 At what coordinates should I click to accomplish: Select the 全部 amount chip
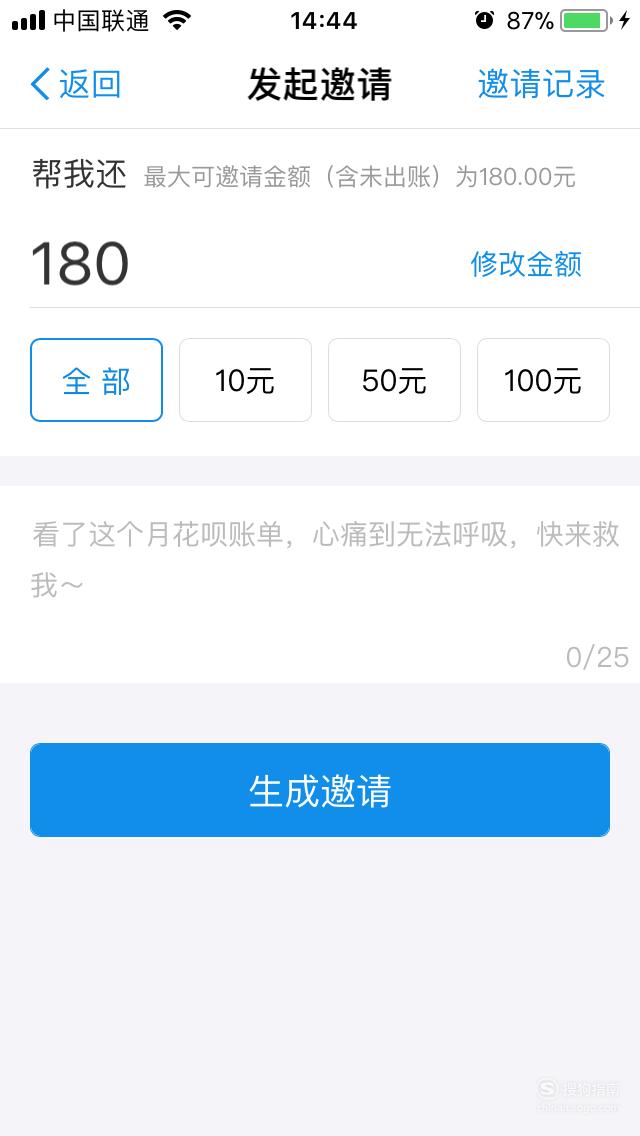[96, 380]
